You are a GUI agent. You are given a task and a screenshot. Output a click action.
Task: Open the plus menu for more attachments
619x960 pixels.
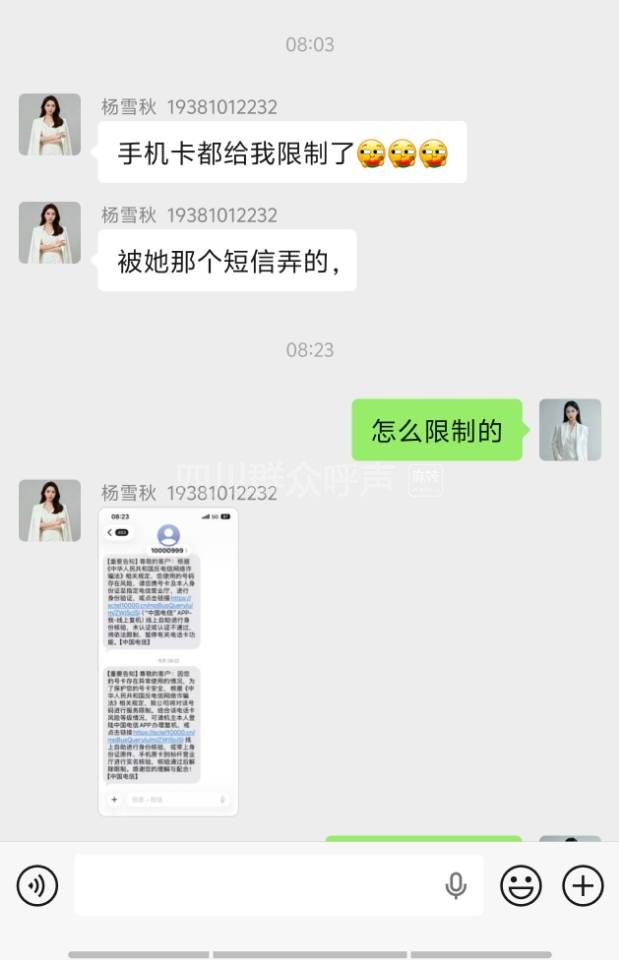pos(583,885)
